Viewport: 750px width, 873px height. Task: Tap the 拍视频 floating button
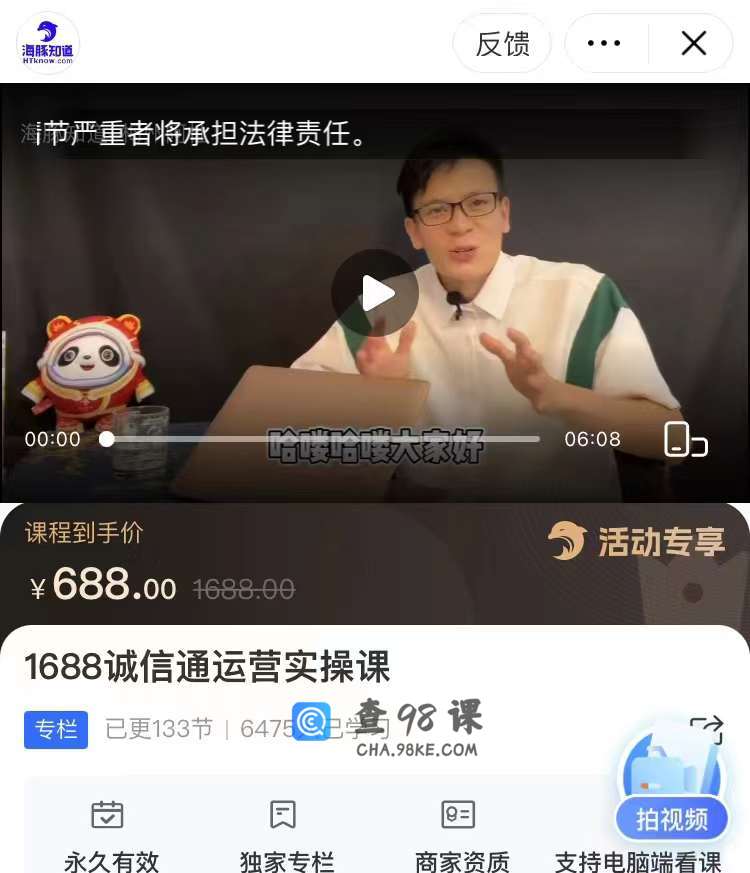click(671, 819)
